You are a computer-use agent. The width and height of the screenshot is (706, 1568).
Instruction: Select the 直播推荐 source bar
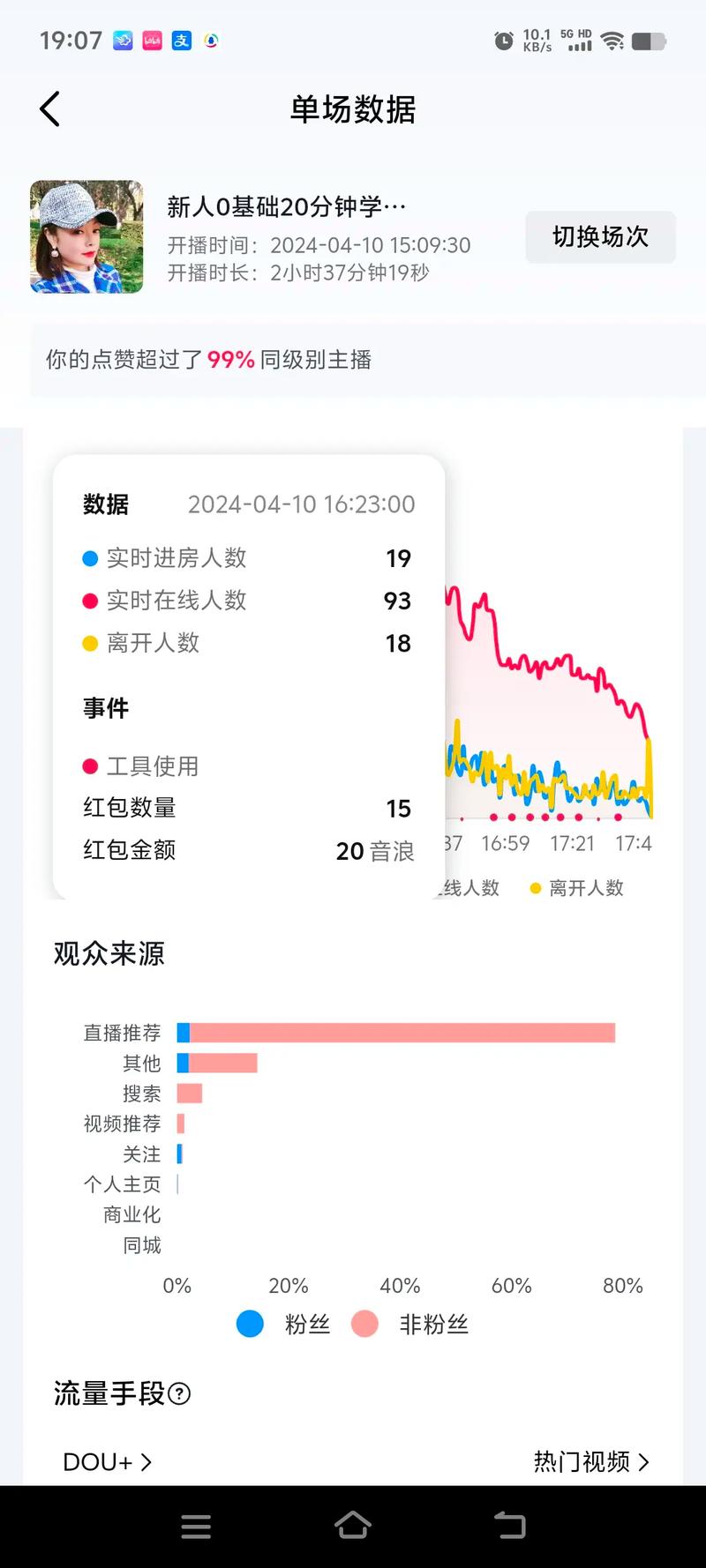(x=397, y=1033)
